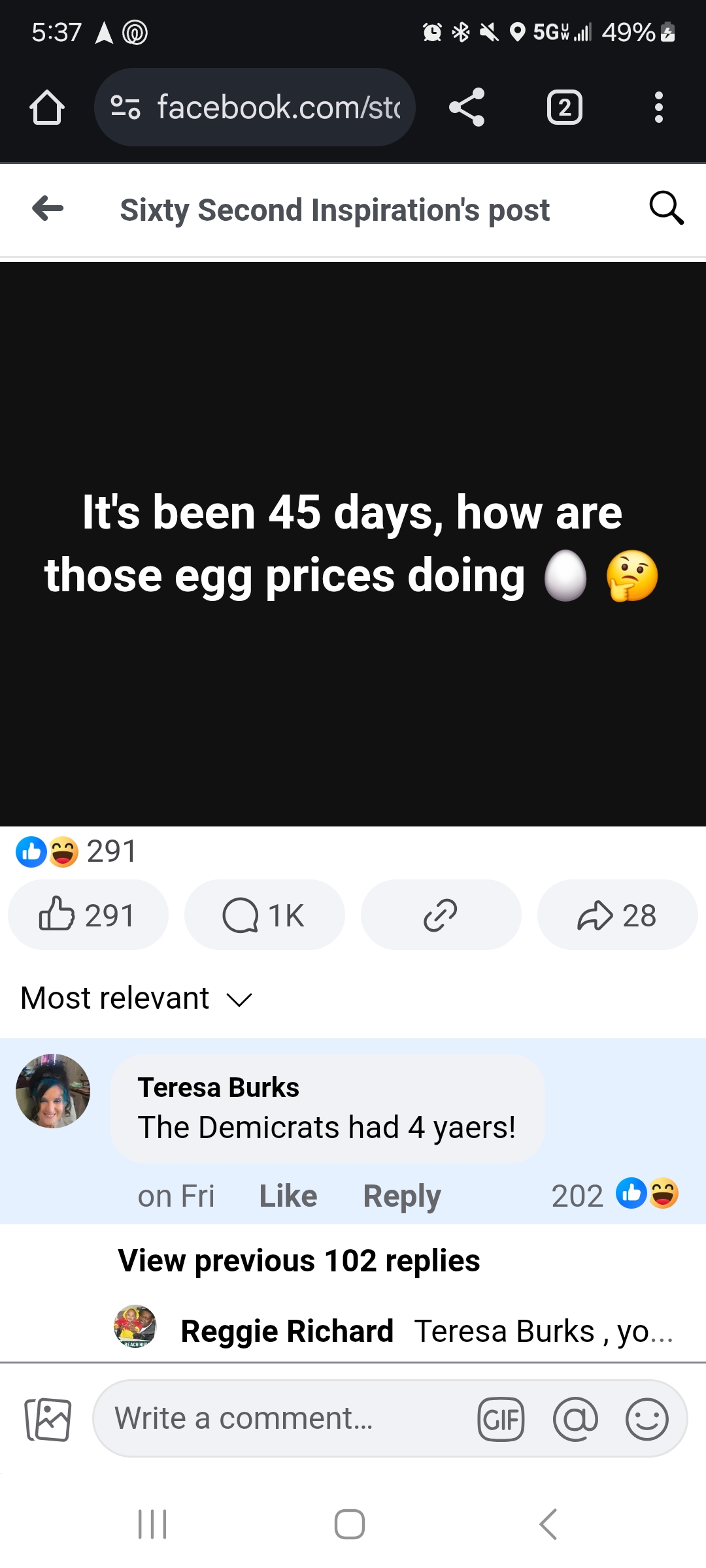The height and width of the screenshot is (1568, 706).
Task: Expand the Most relevant sort dropdown
Action: [x=136, y=998]
